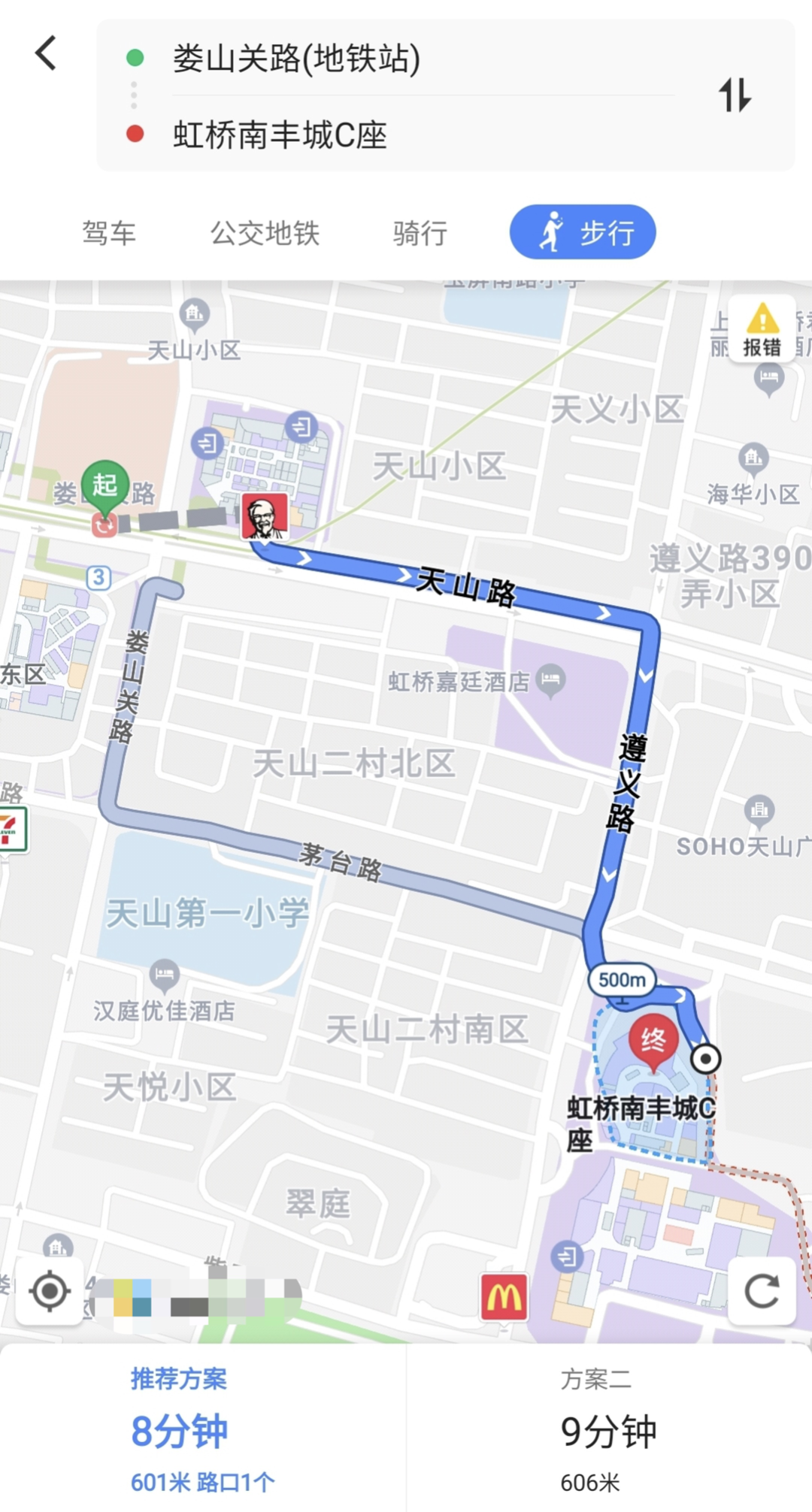Refresh the route with the reload button
812x1512 pixels.
click(761, 1292)
